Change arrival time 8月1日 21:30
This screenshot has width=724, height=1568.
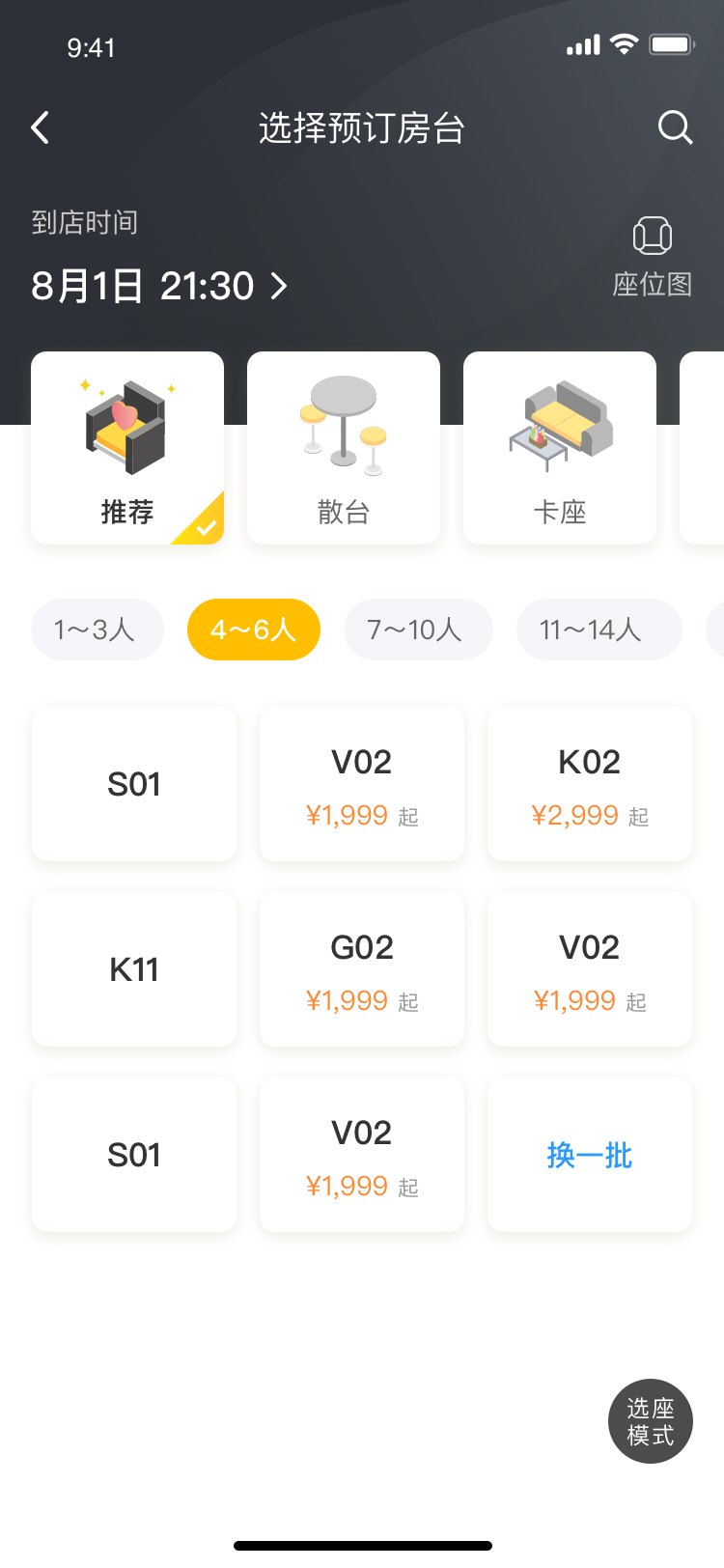pos(159,286)
